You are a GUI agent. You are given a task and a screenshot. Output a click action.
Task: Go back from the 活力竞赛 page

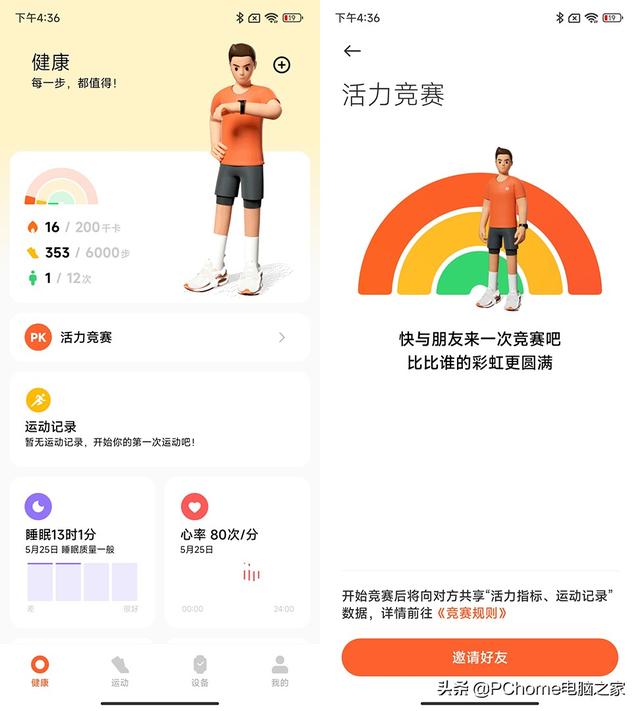(x=351, y=51)
